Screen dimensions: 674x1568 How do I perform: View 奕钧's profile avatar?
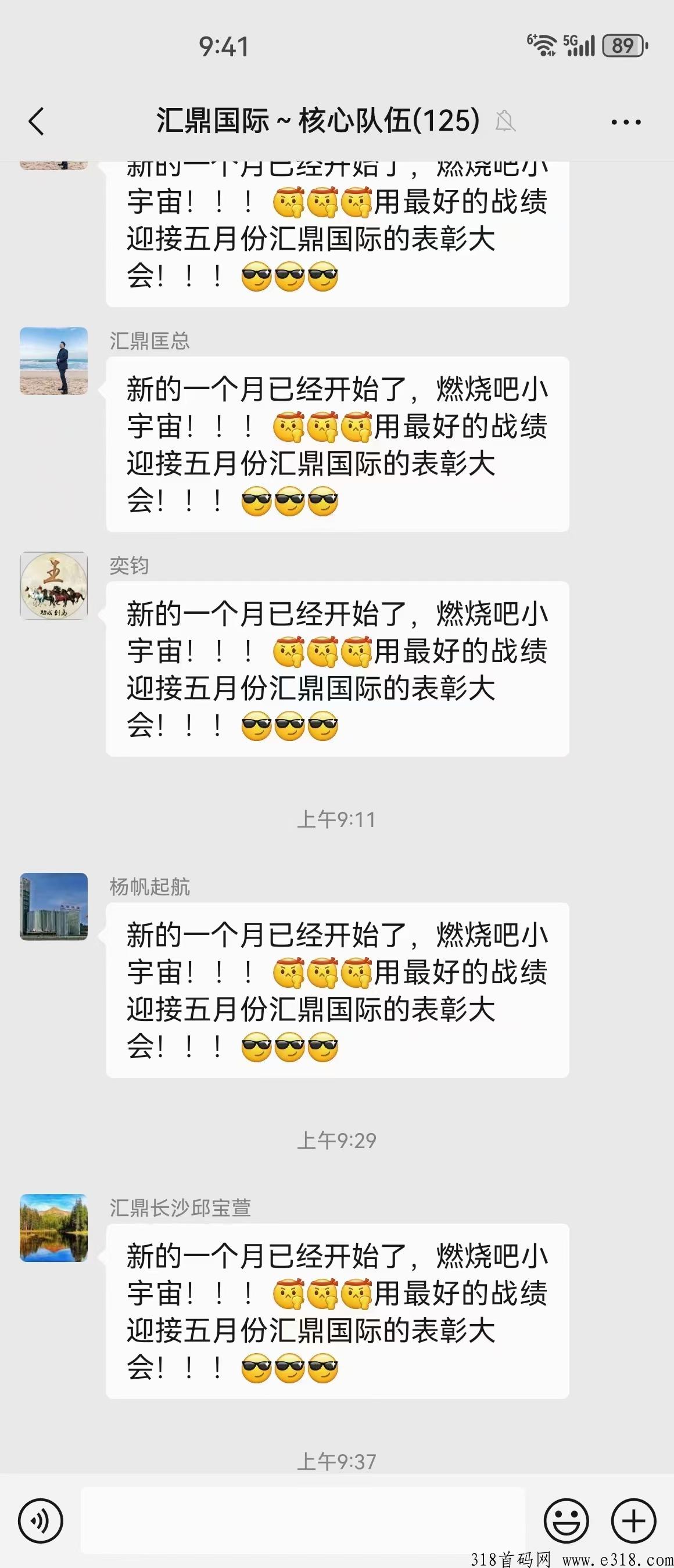click(x=53, y=585)
